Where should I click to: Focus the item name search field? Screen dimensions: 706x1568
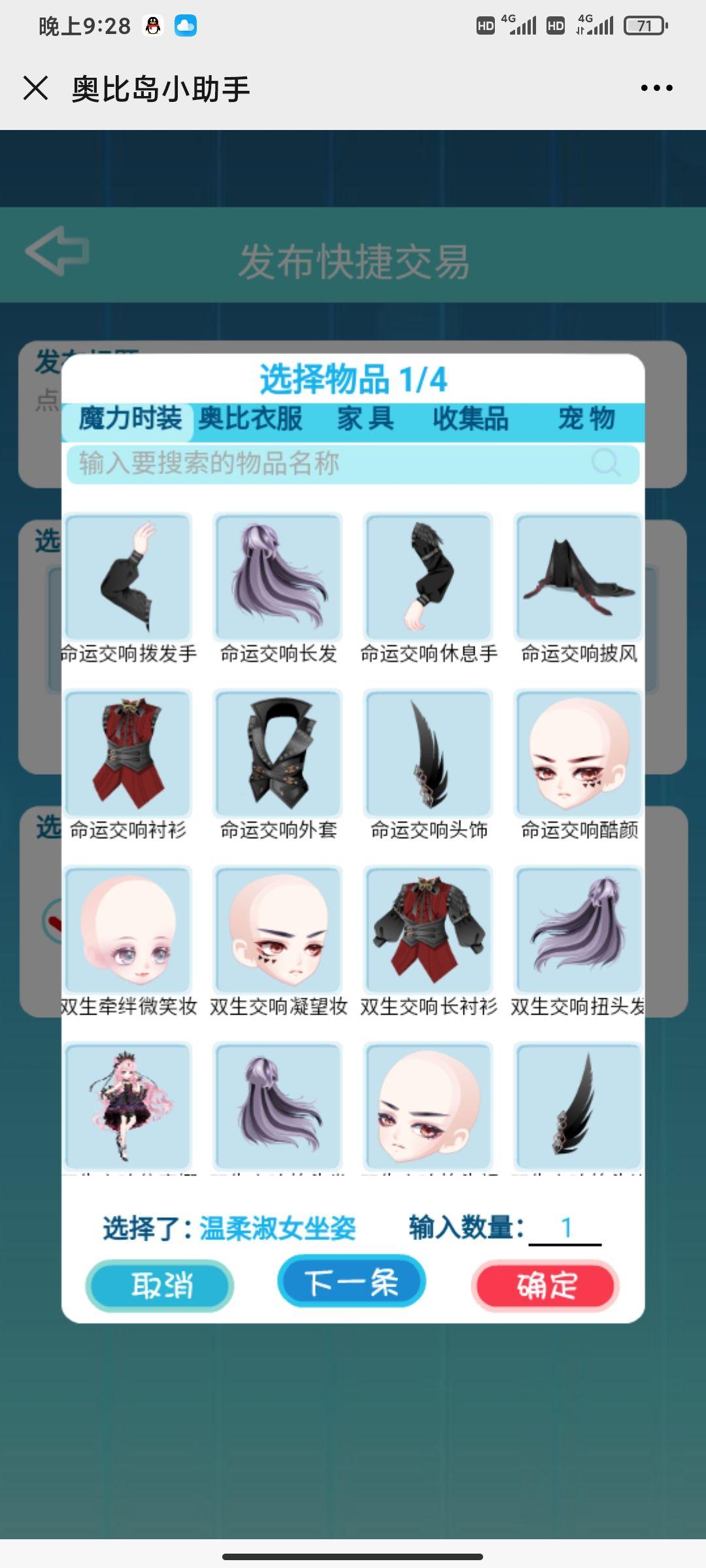point(327,463)
